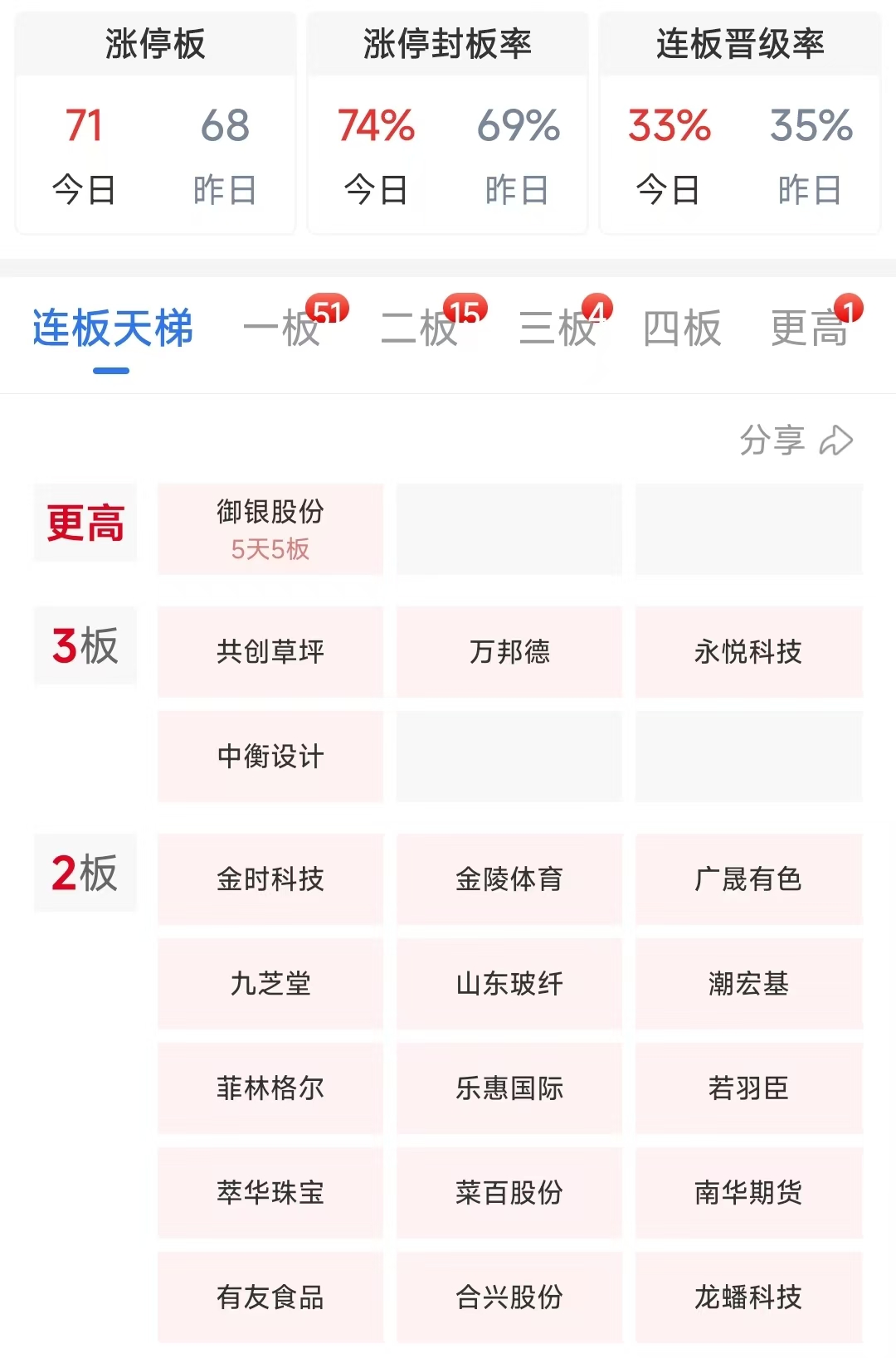896x1358 pixels.
Task: Select the 连板天梯 tab
Action: click(x=112, y=329)
